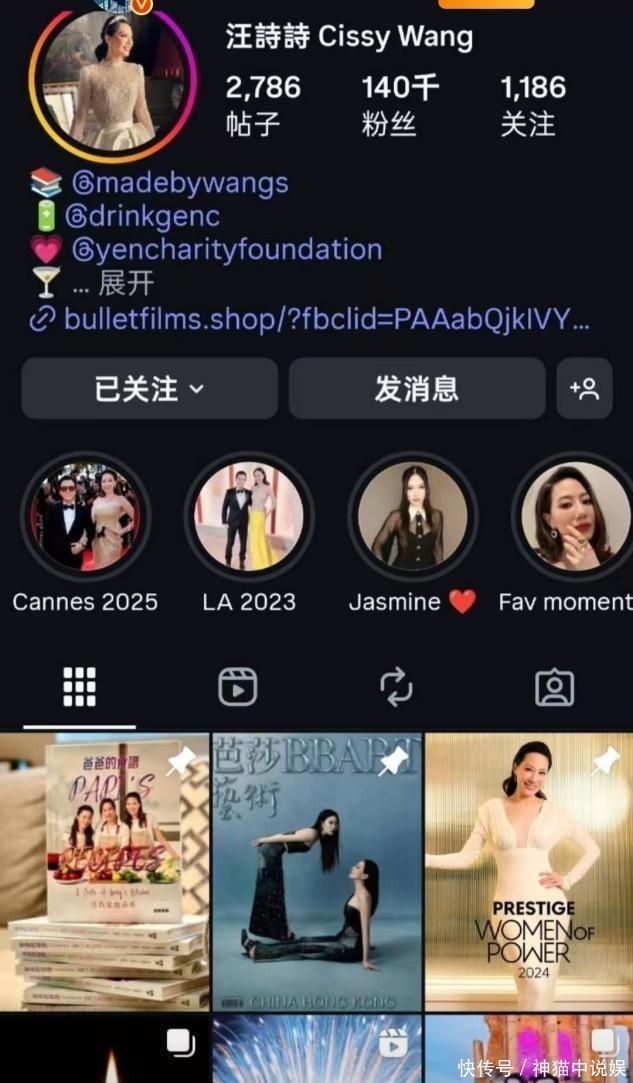Open the suggested accounts add-person icon

pyautogui.click(x=584, y=389)
